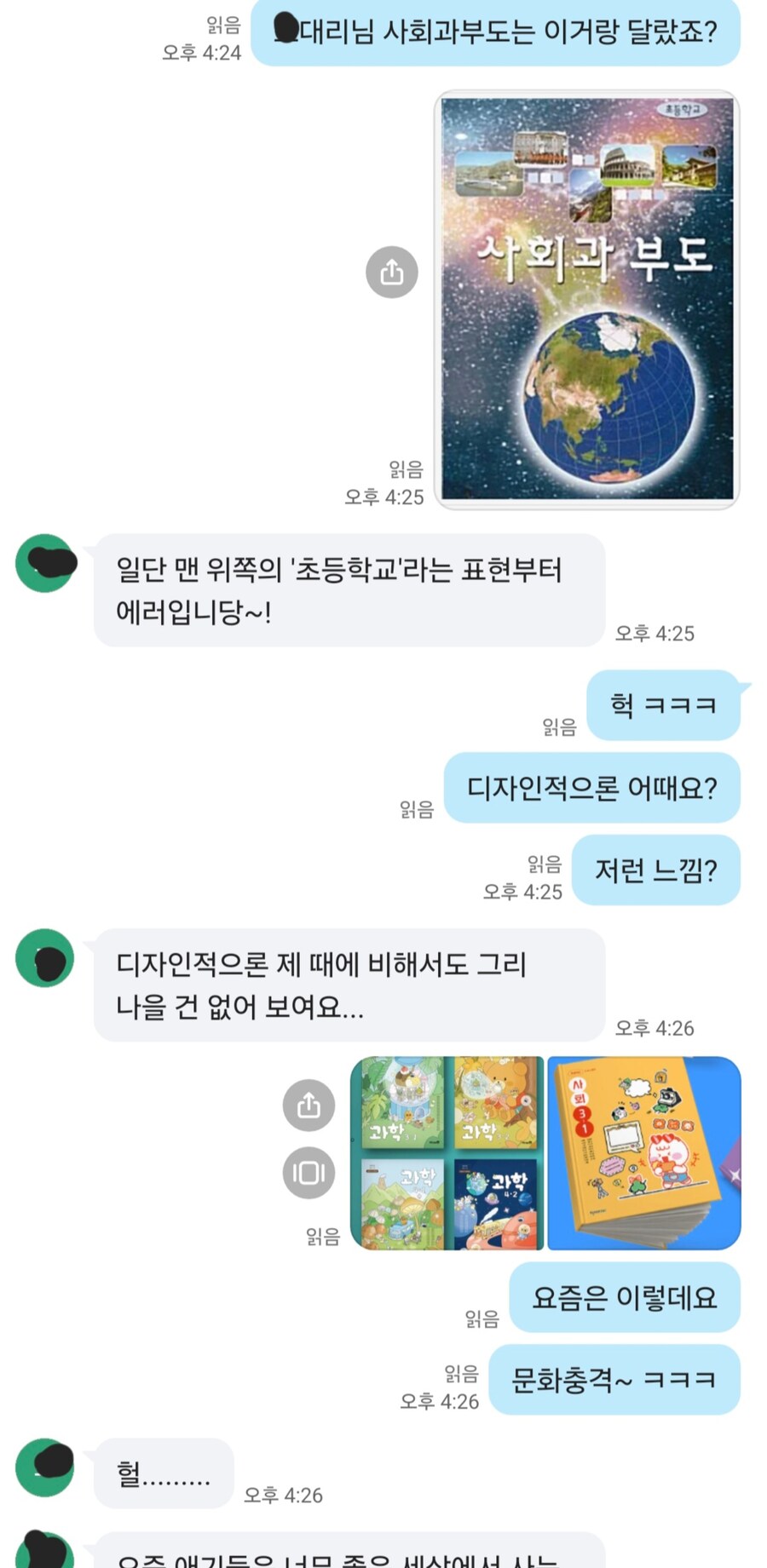Select the '문화충격~ ㅋㅋㅋ' message
This screenshot has width=767, height=1568.
click(615, 1378)
